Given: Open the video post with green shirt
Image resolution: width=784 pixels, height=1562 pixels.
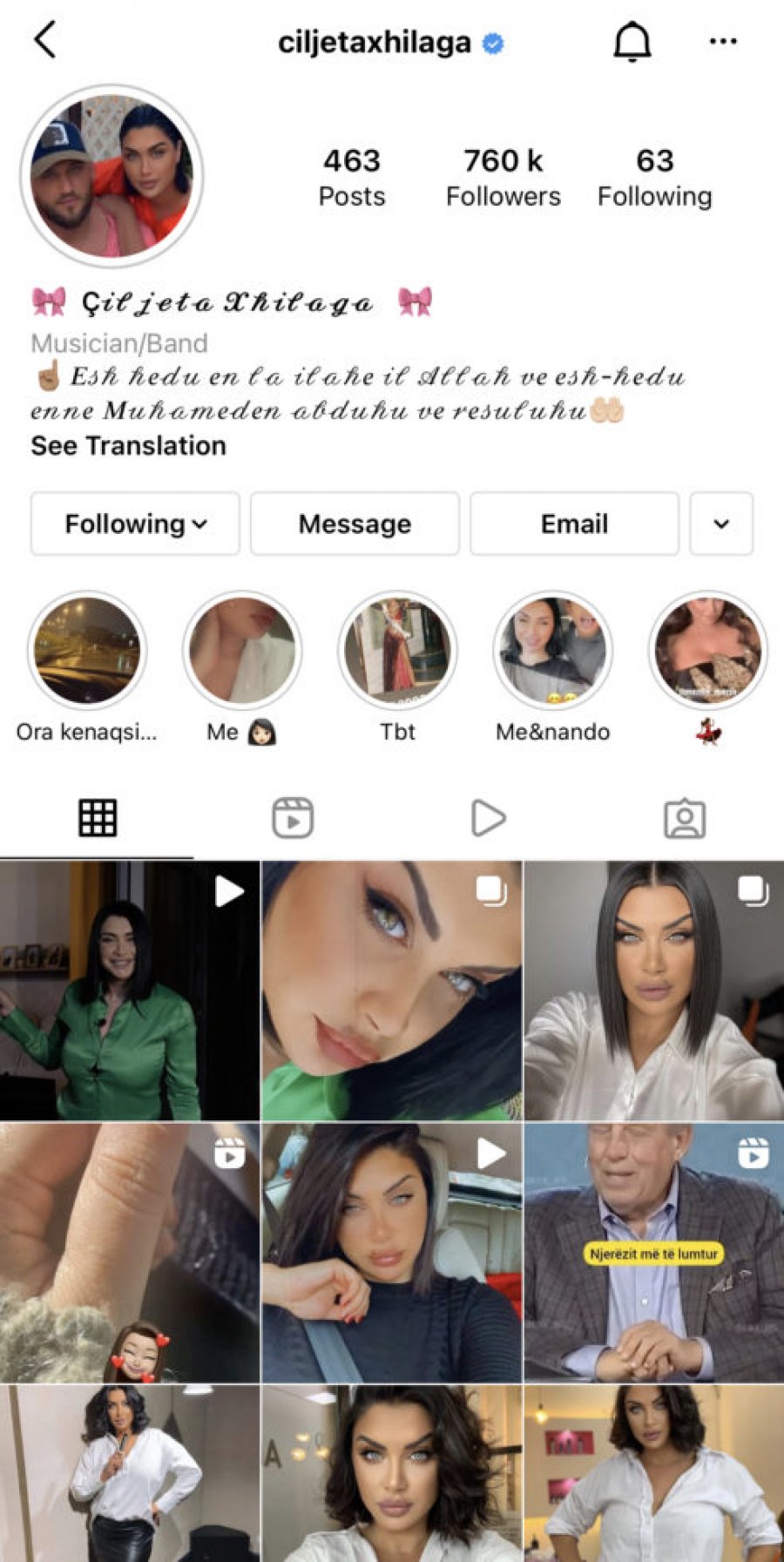Looking at the screenshot, I should coord(130,991).
